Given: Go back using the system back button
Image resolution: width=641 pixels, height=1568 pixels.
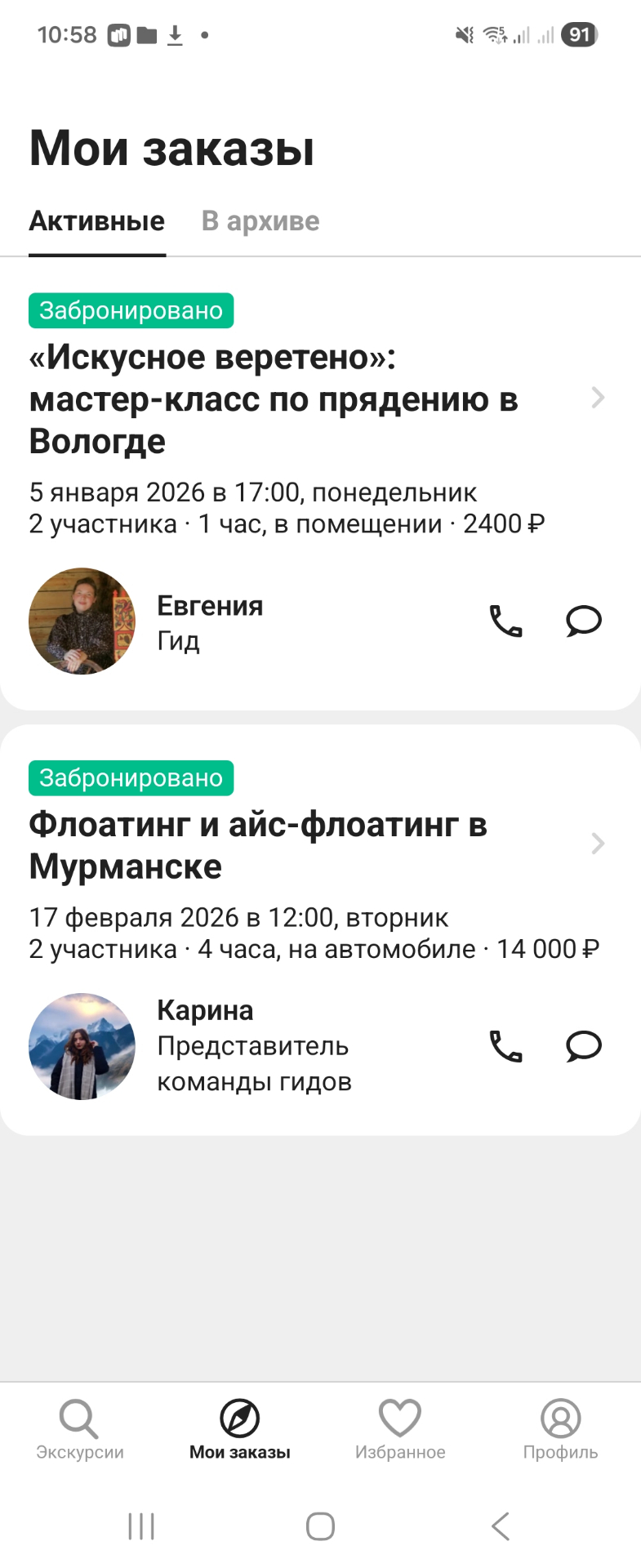Looking at the screenshot, I should 501,1526.
